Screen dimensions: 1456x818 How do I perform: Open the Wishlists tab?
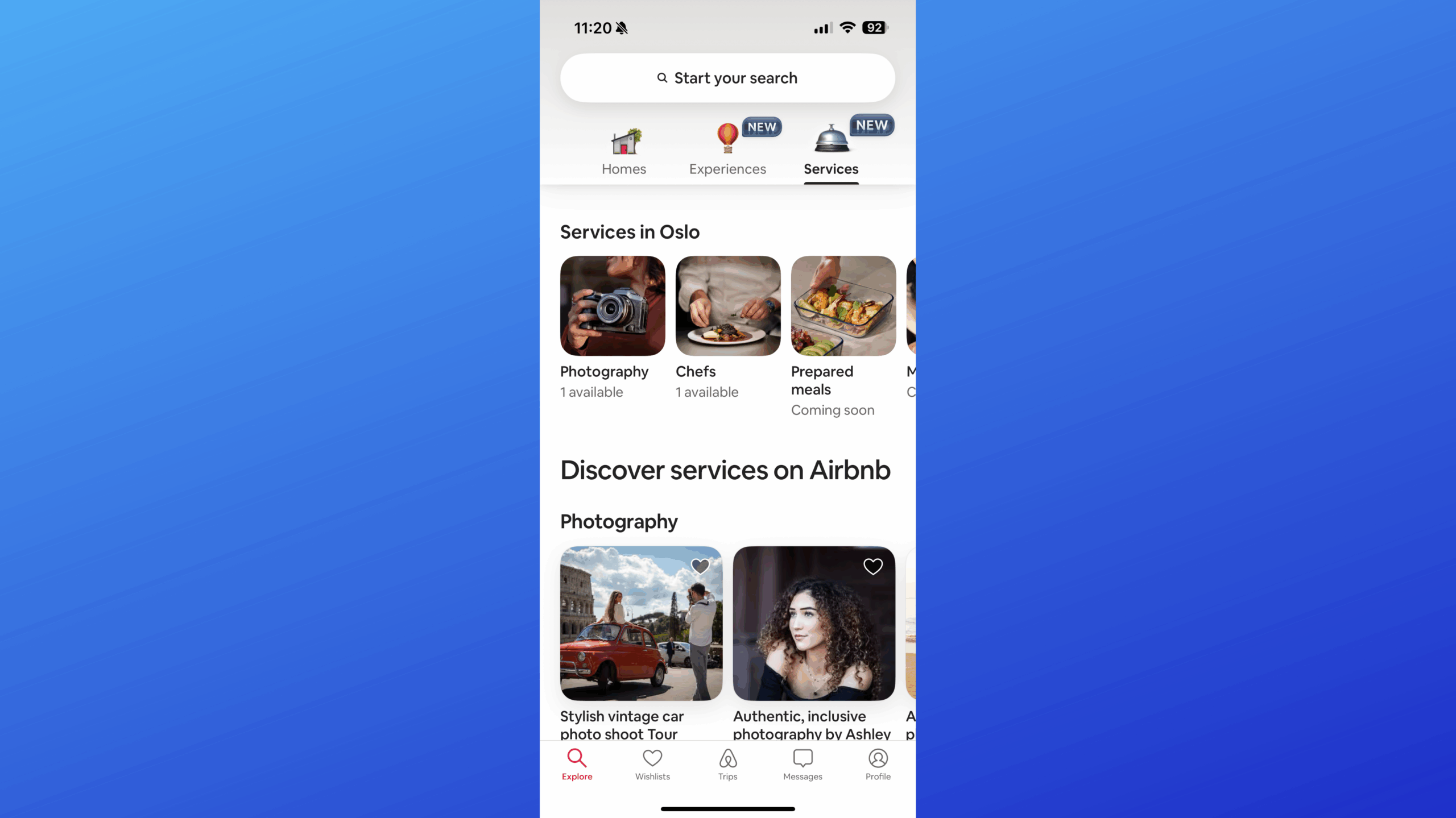click(652, 765)
